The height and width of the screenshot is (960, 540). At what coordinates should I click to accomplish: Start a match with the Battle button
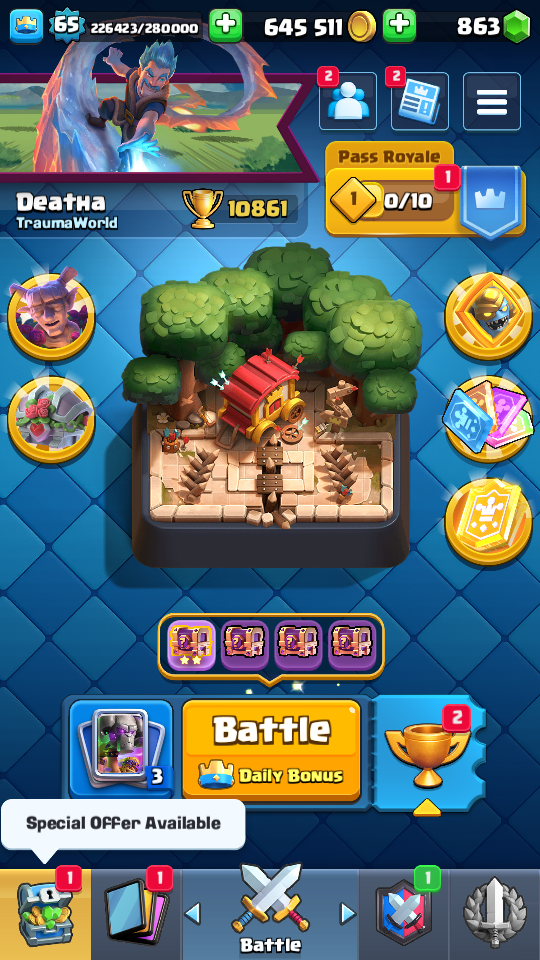click(271, 751)
